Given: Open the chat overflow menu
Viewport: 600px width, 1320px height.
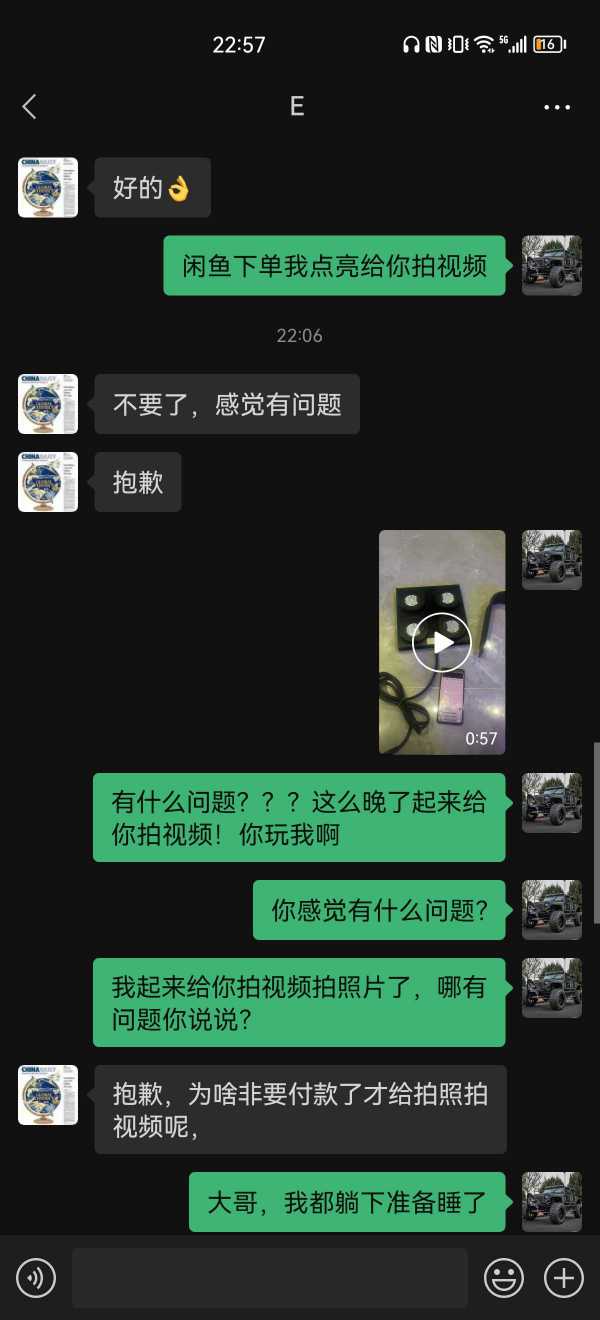Looking at the screenshot, I should coord(556,107).
